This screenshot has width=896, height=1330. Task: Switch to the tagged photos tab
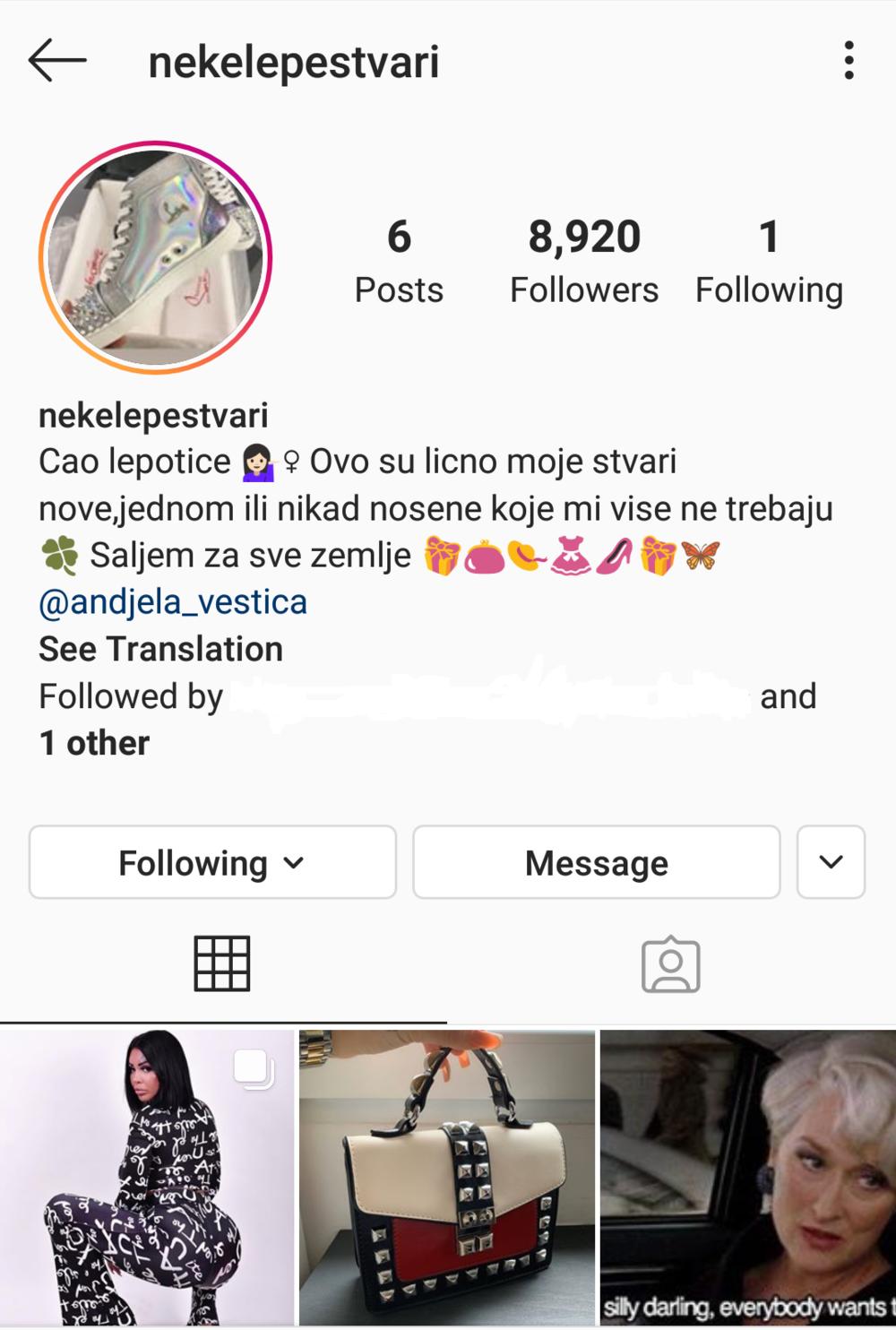click(670, 964)
